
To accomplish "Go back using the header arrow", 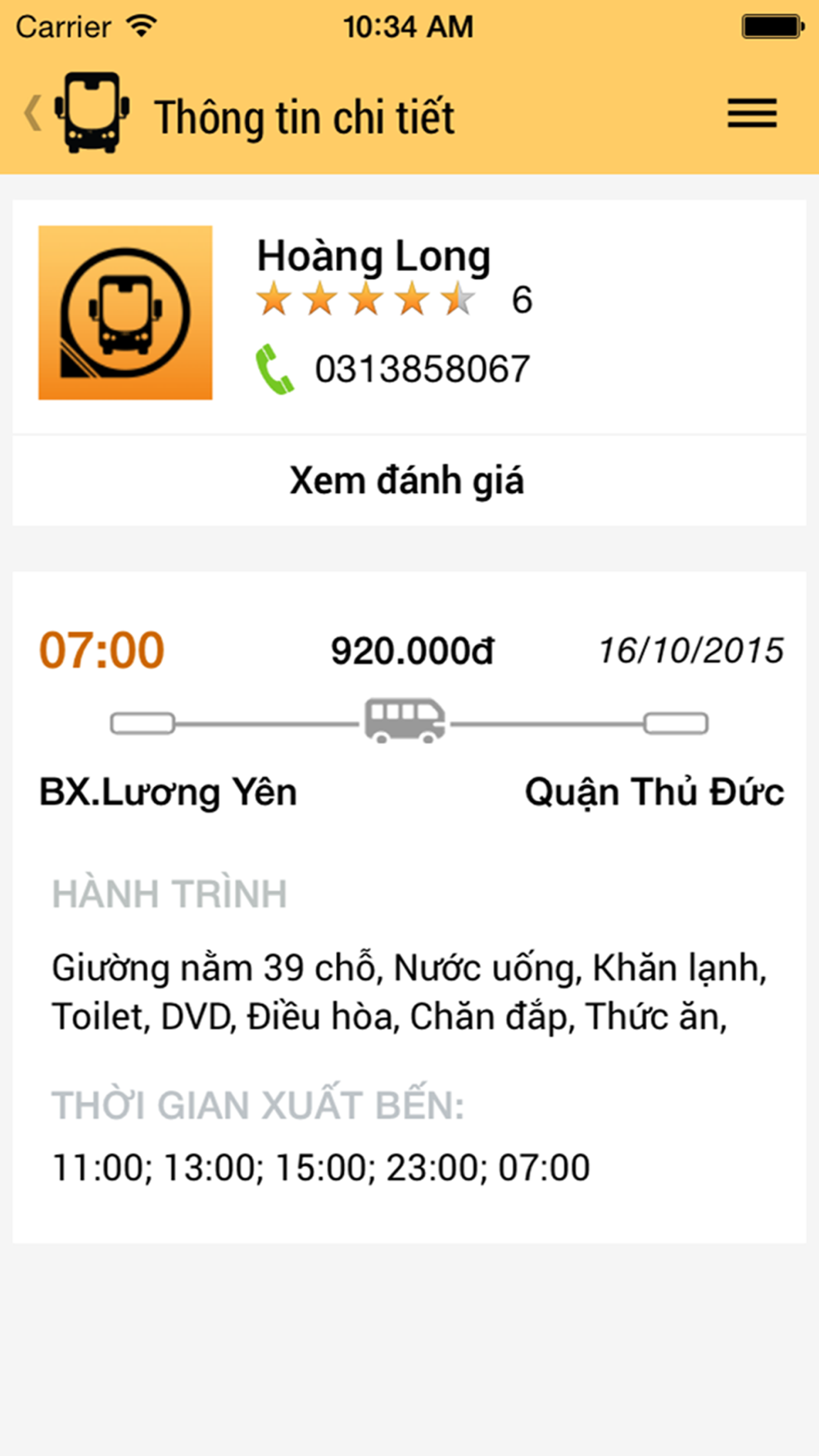I will point(33,113).
